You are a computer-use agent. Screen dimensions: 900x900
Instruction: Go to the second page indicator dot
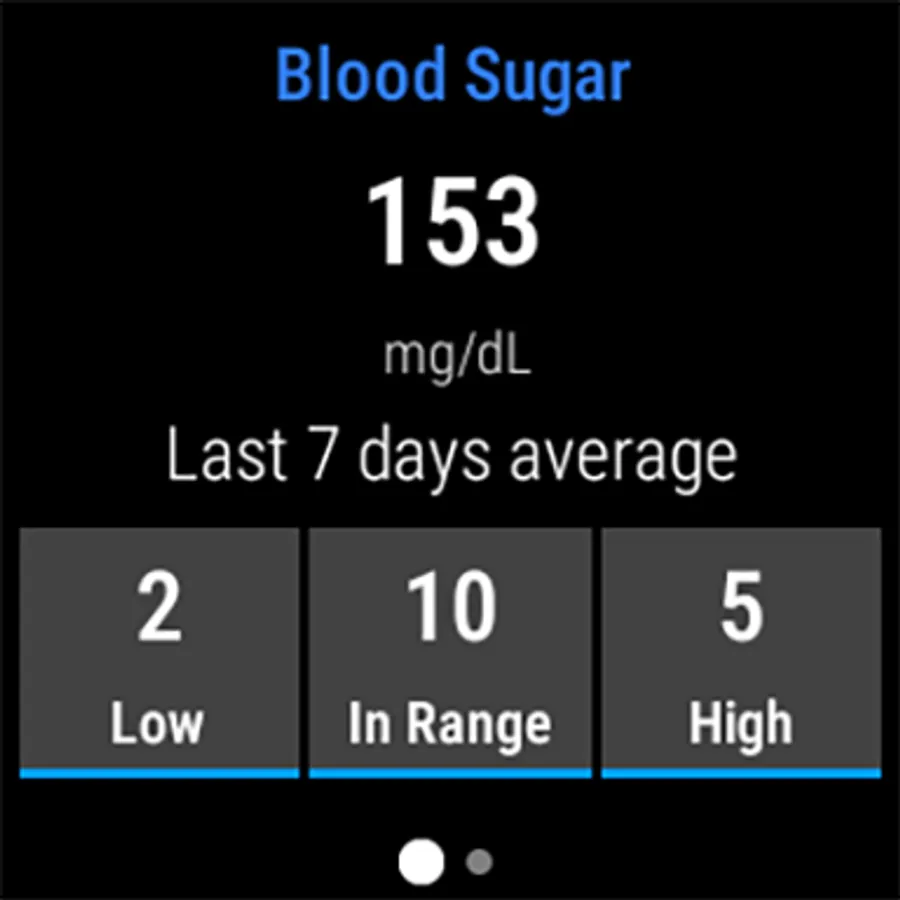(480, 862)
